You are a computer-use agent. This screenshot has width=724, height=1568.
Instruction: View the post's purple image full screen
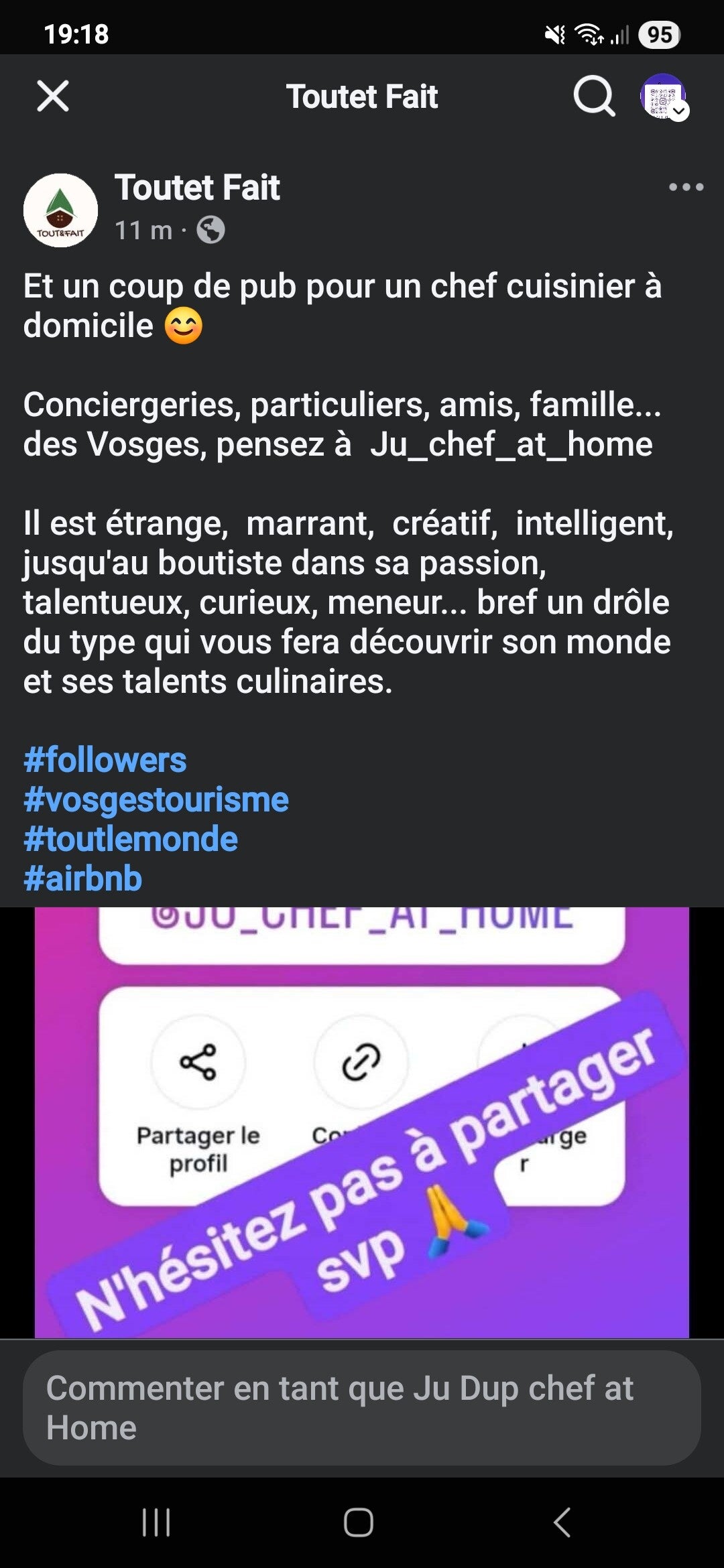point(362,1122)
